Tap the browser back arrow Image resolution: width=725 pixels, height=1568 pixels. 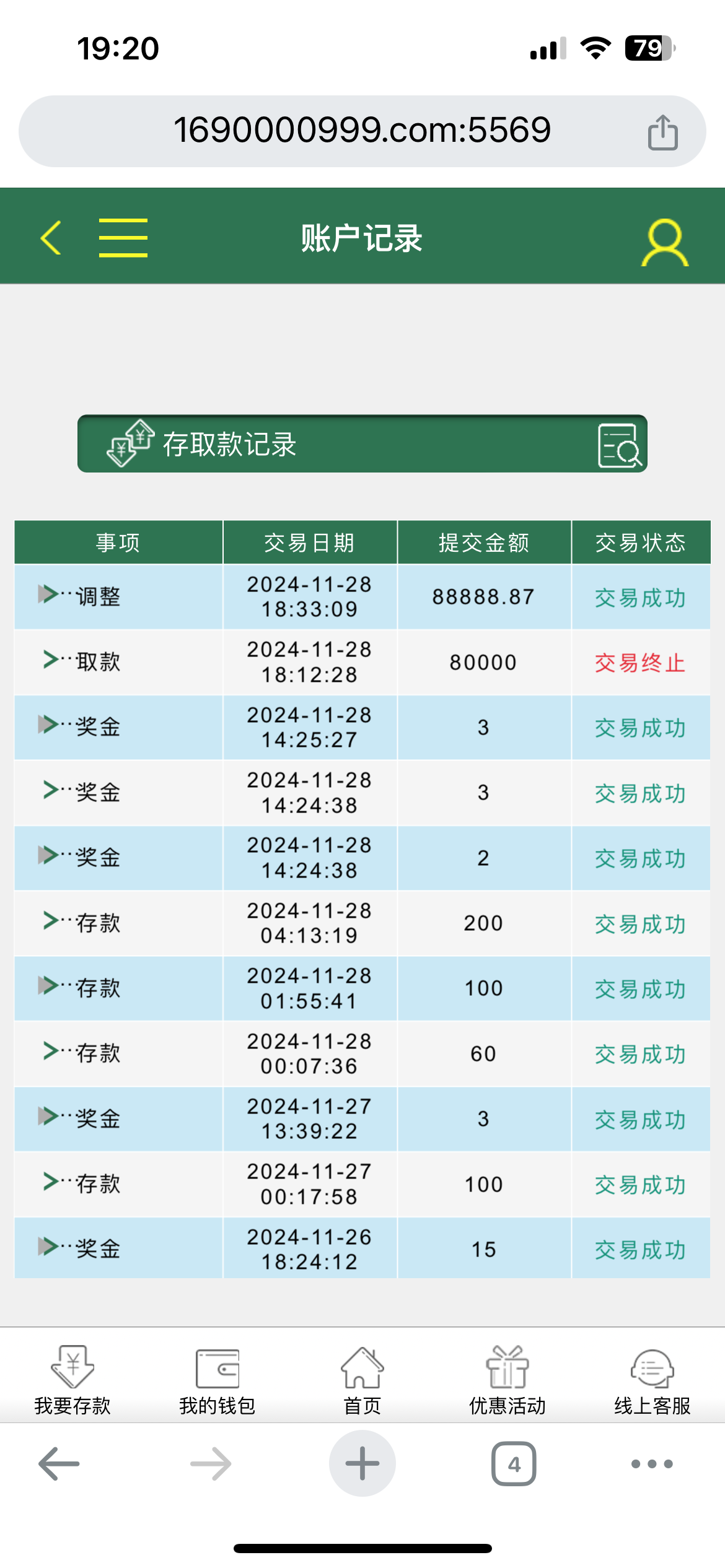tap(59, 1464)
